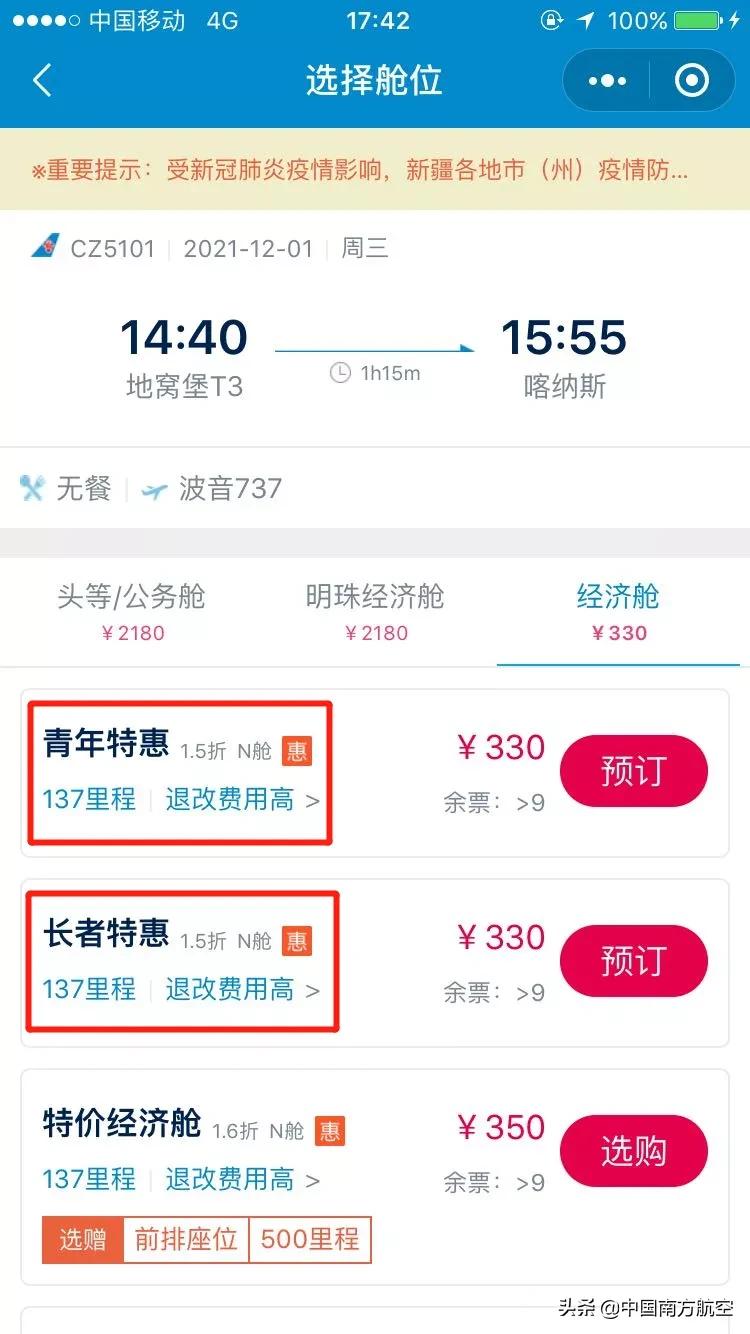The image size is (750, 1334).
Task: Select the 前排座位 gift option
Action: pos(186,1240)
